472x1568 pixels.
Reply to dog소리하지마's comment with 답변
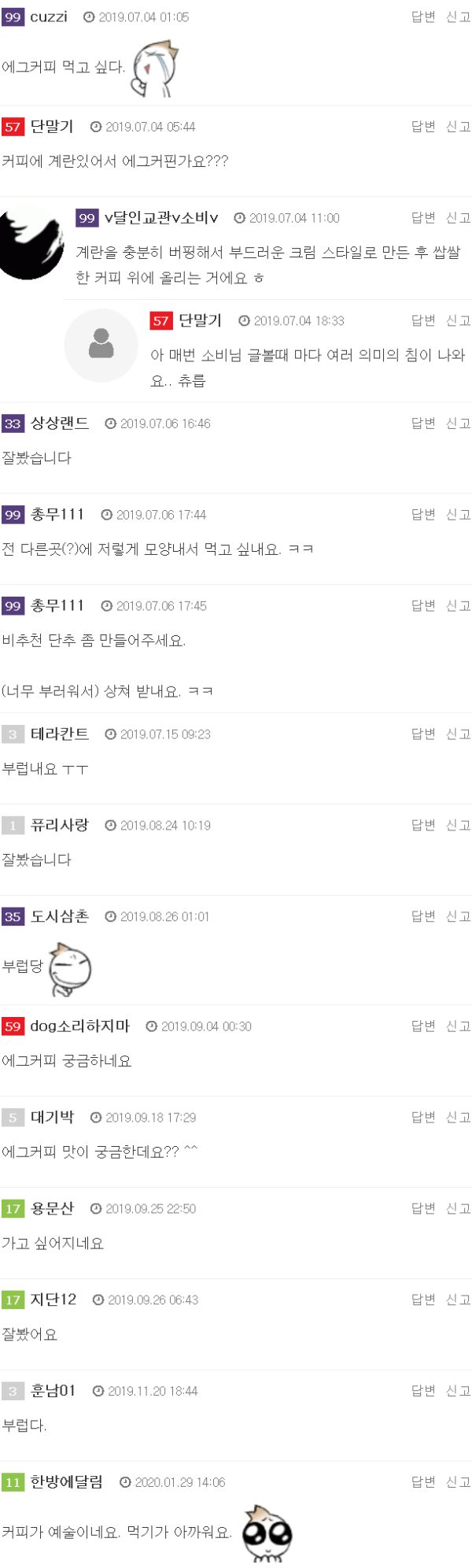point(423,1026)
